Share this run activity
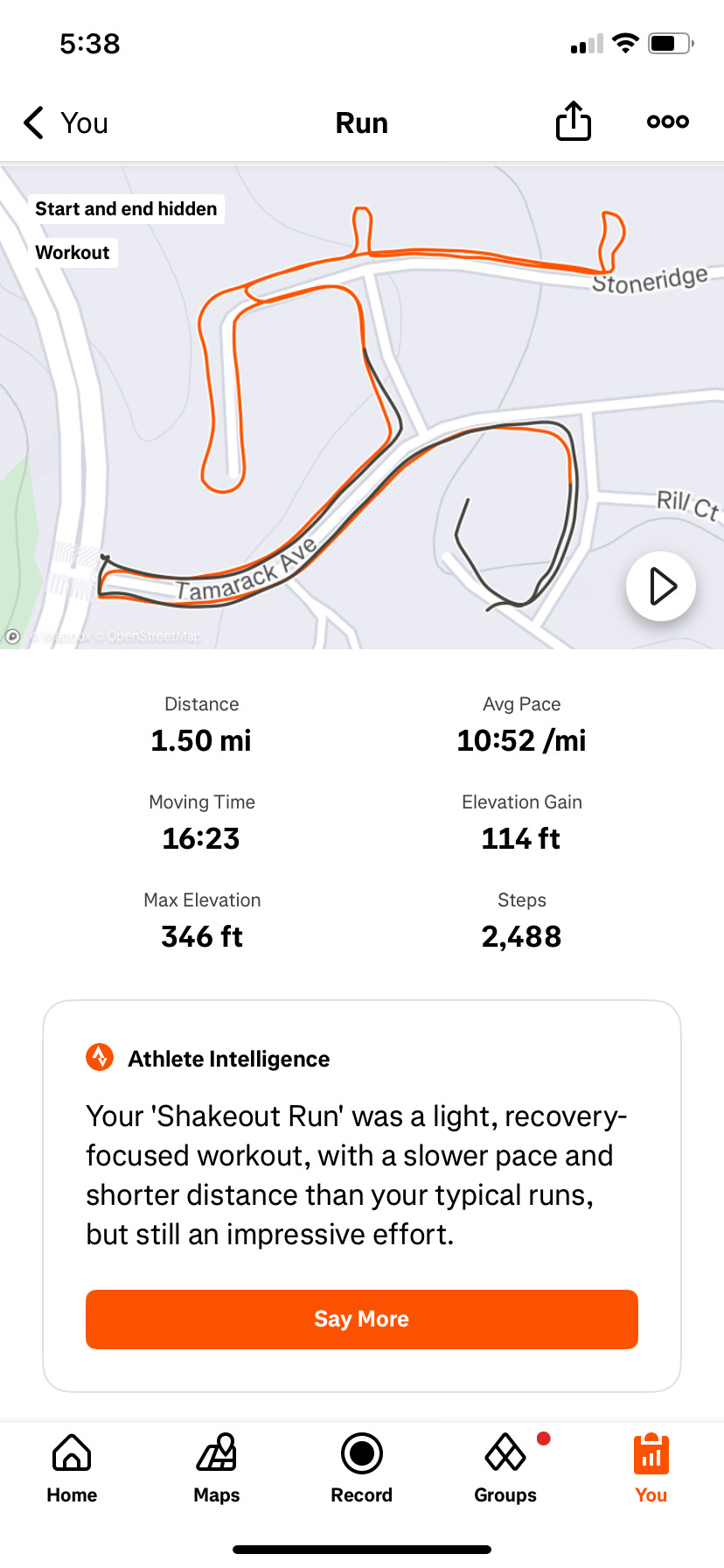This screenshot has height=1568, width=724. [x=574, y=122]
